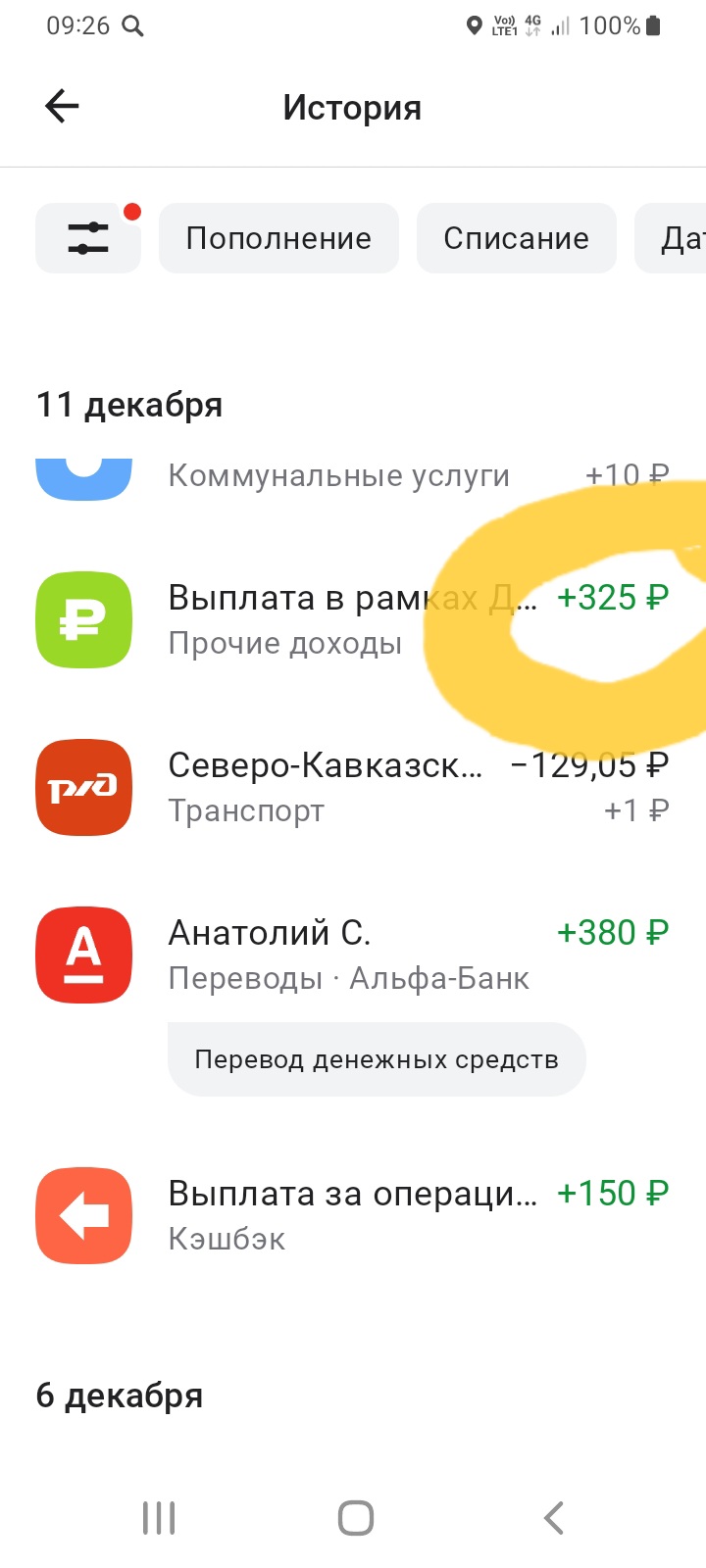Open the +325 ₽ Прочие доходы payout
This screenshot has width=706, height=1568.
(351, 619)
